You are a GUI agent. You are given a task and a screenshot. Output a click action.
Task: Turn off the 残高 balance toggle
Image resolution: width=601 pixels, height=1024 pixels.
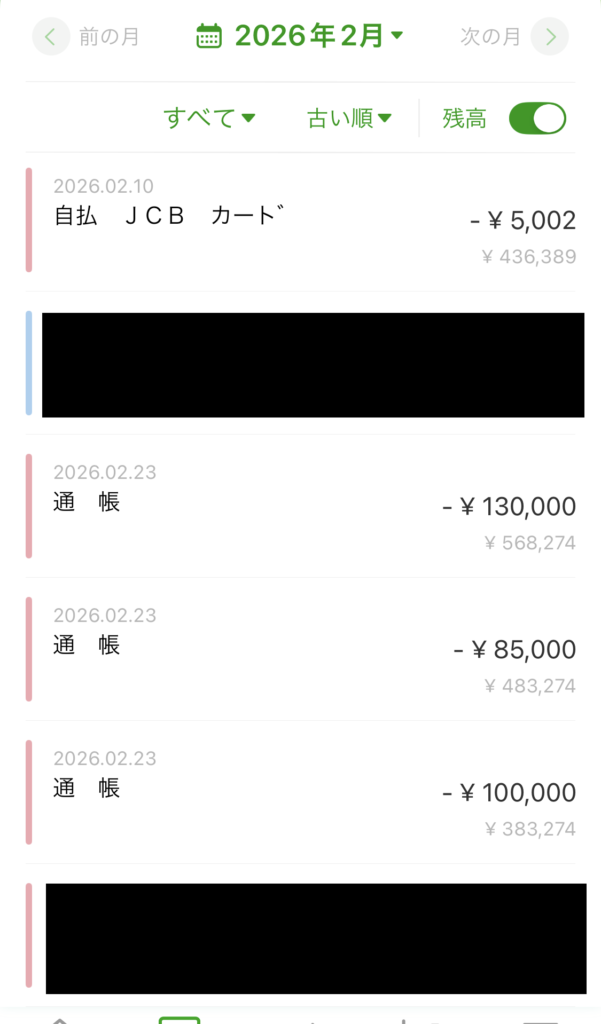[537, 118]
